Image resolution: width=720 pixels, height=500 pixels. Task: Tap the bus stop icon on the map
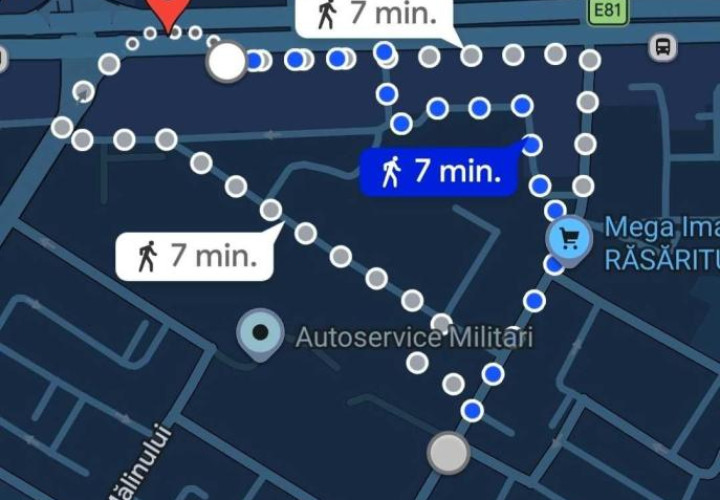663,47
